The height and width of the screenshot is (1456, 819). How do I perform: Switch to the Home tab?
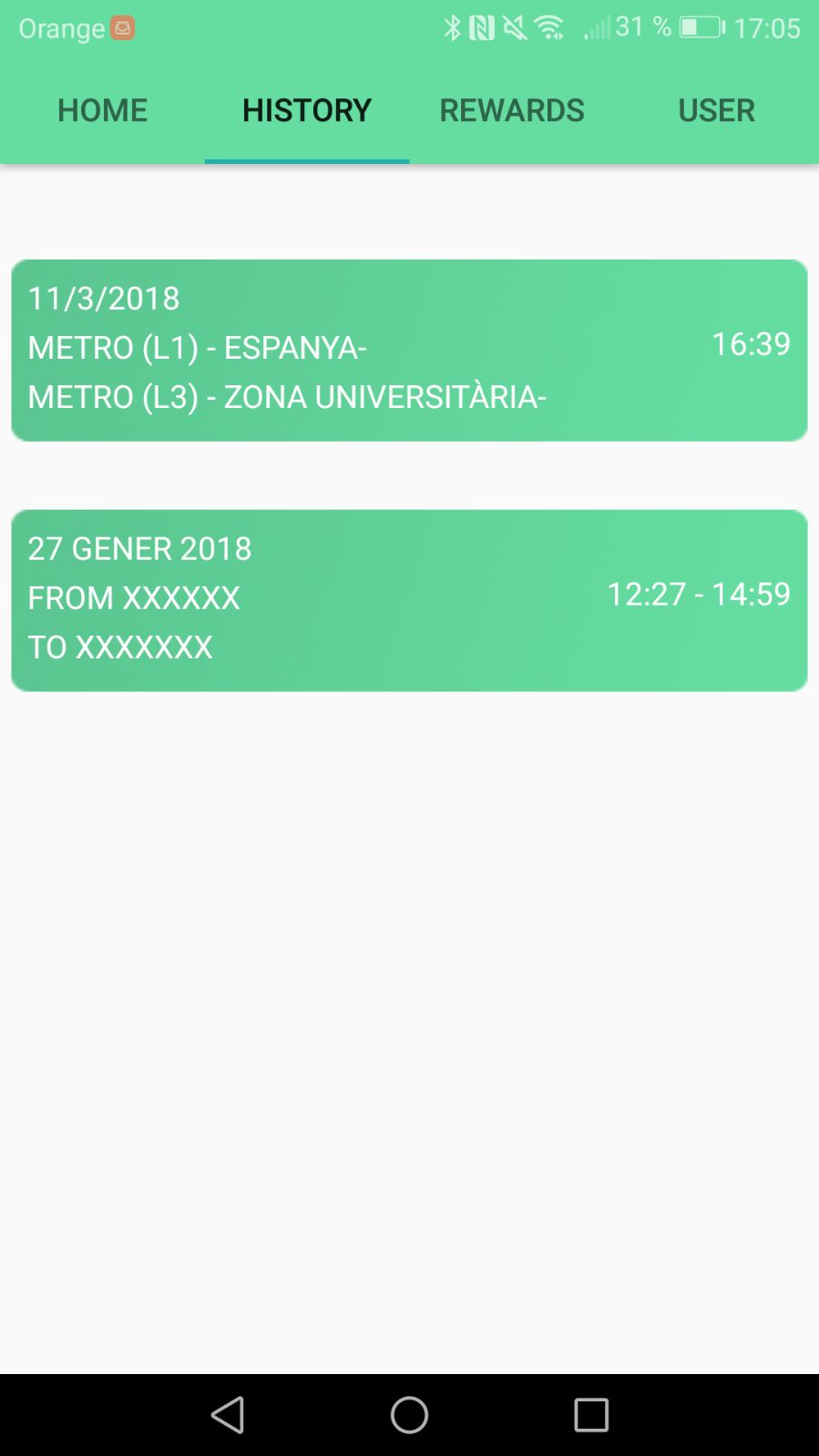(x=102, y=111)
